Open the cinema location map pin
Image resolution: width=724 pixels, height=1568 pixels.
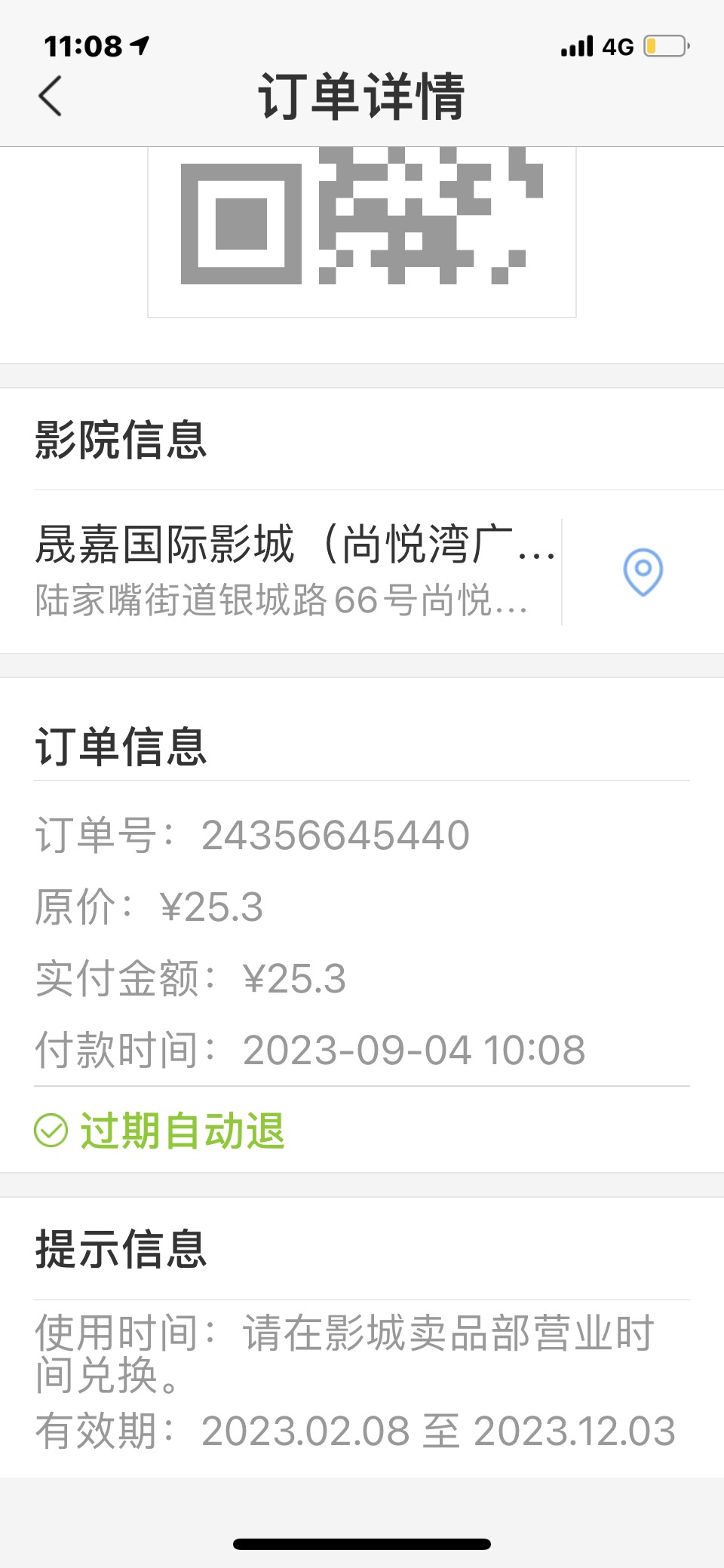(643, 572)
